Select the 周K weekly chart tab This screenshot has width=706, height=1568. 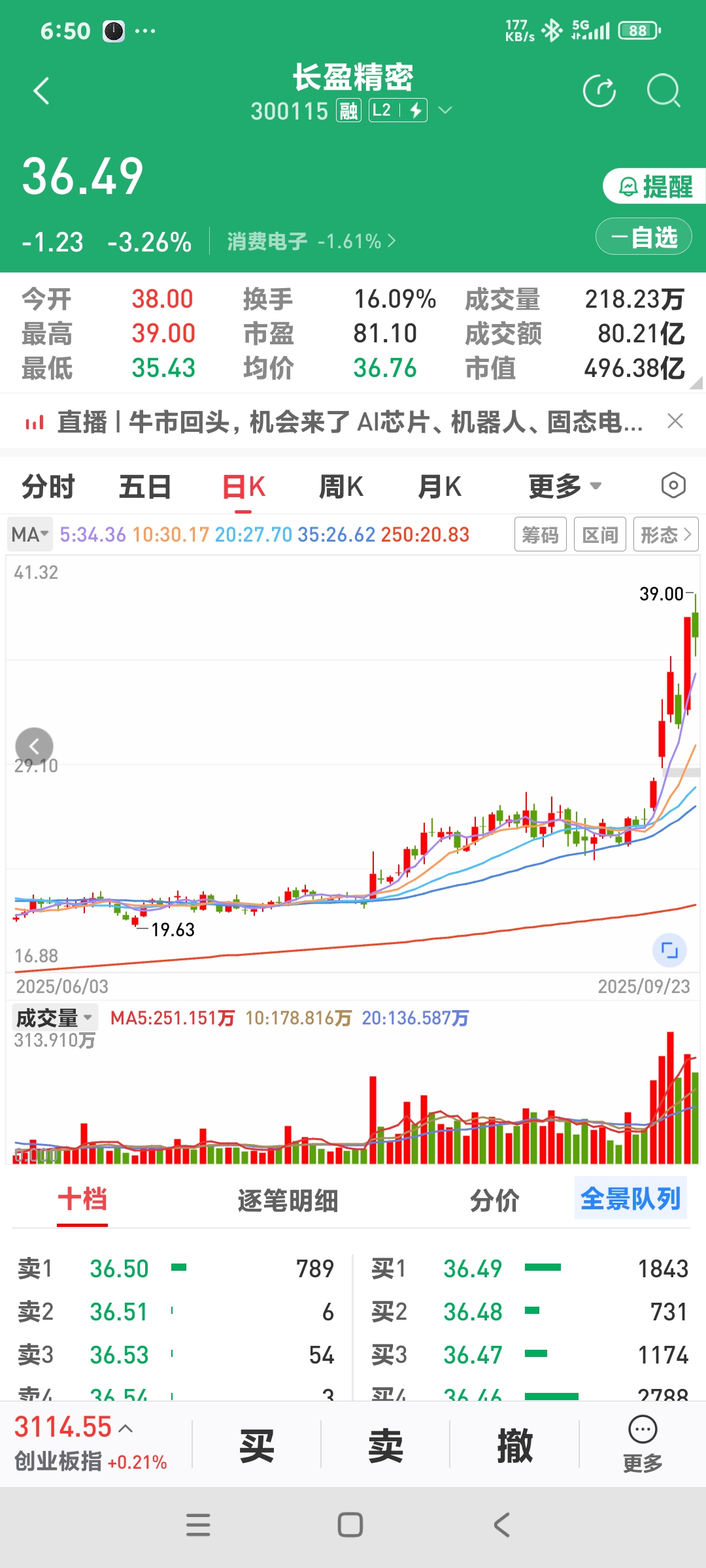pyautogui.click(x=341, y=487)
